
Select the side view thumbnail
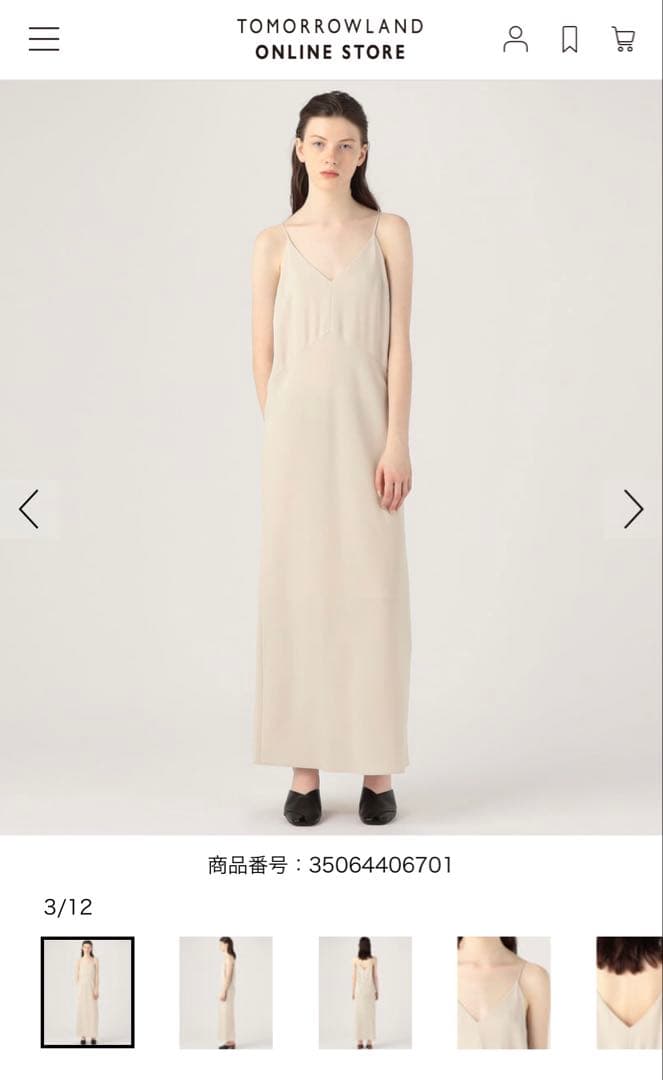(x=226, y=992)
